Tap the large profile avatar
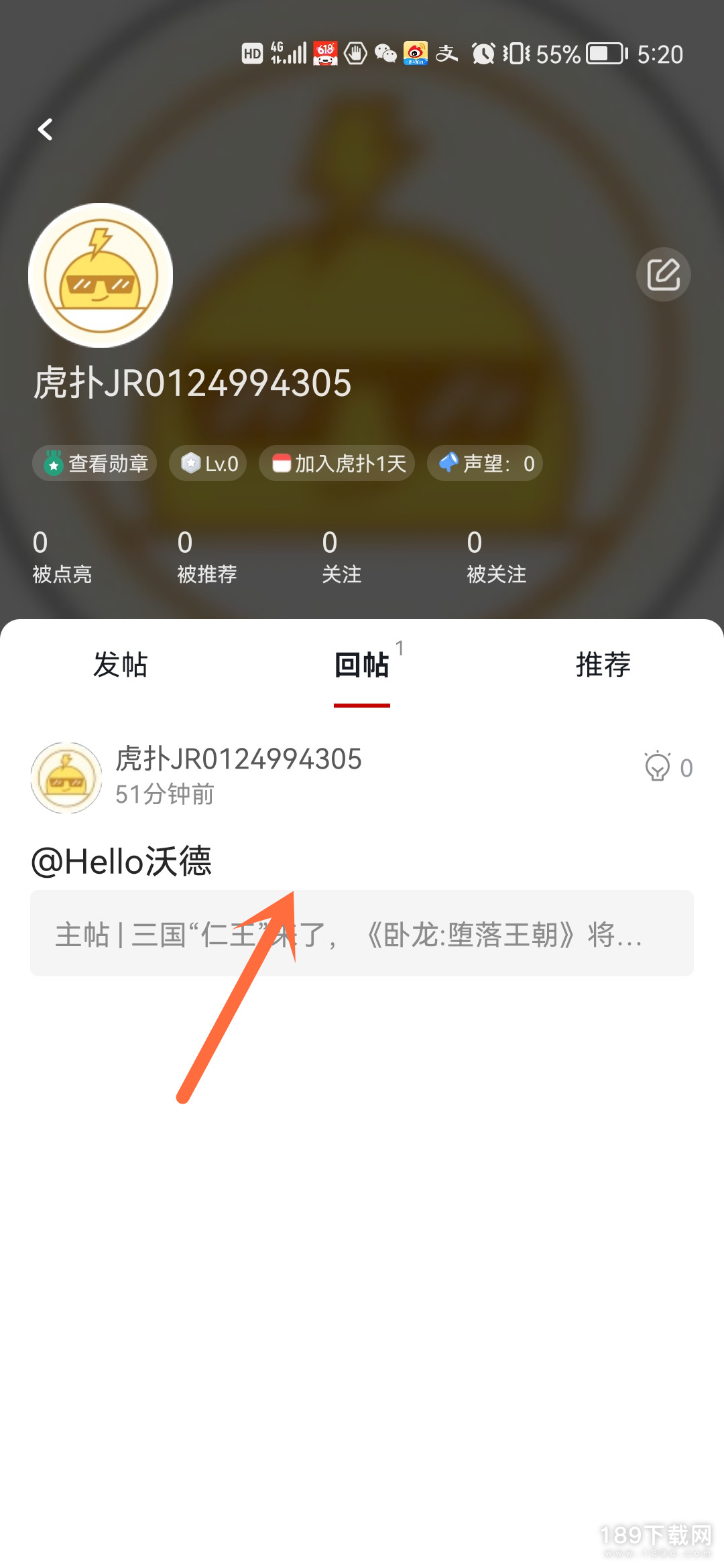 pos(101,275)
